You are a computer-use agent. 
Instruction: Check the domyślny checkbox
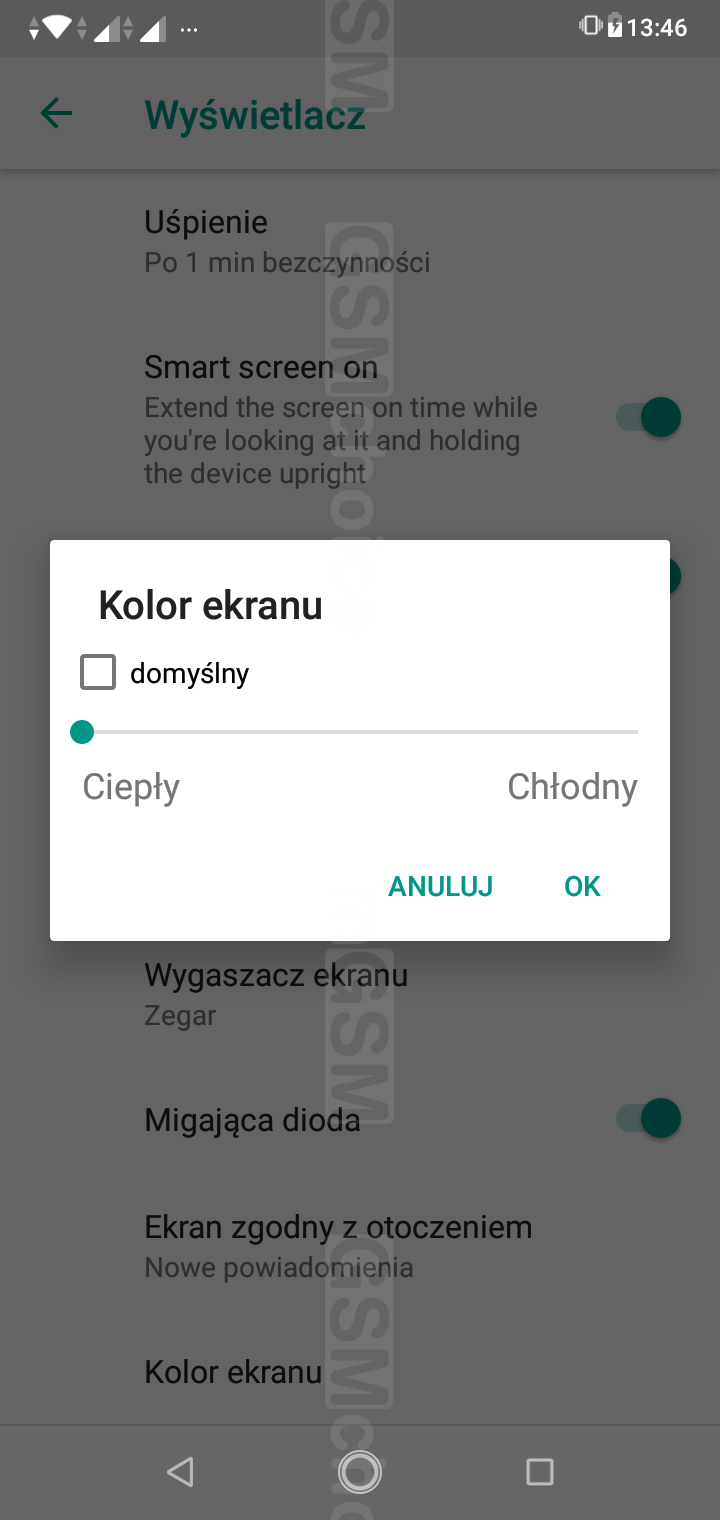point(98,673)
